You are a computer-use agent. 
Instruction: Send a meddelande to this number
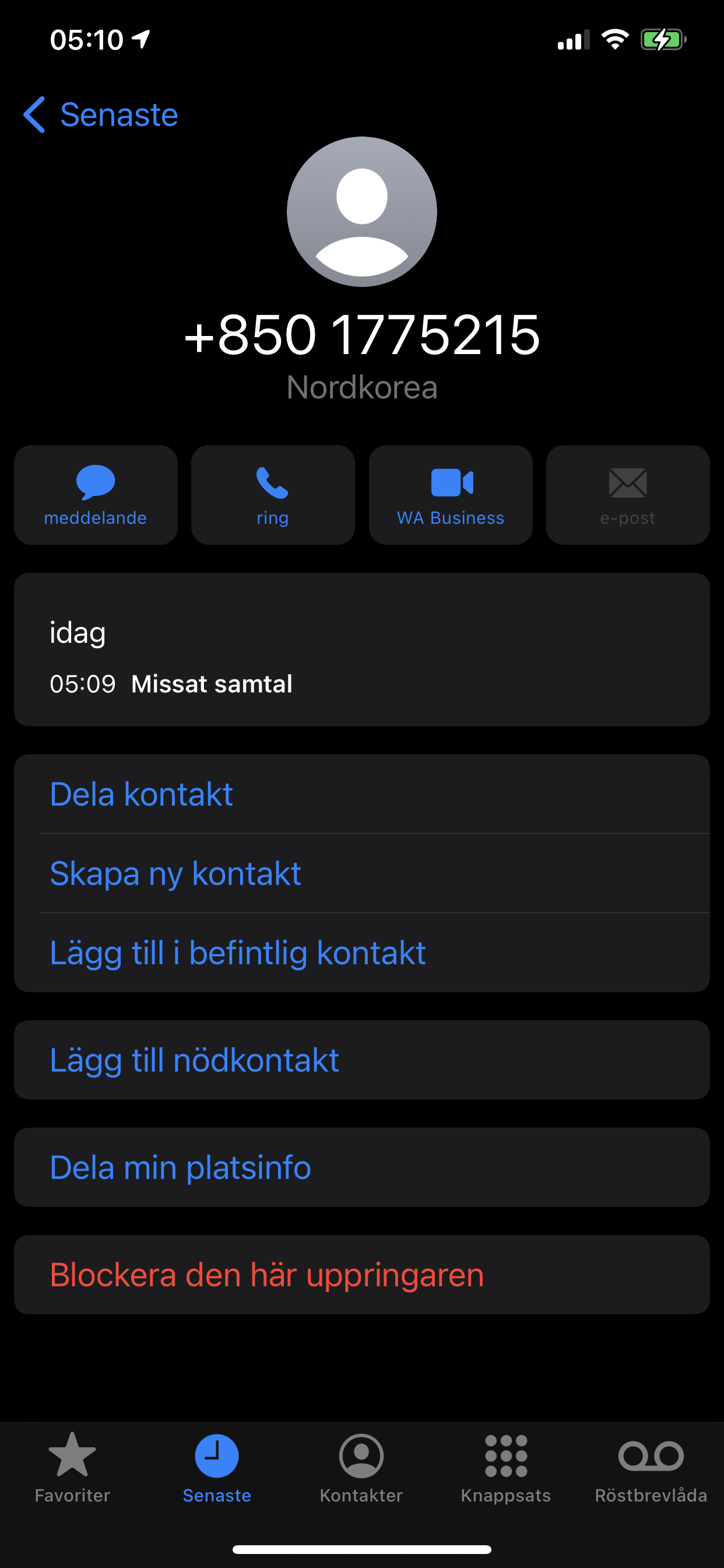pos(96,495)
